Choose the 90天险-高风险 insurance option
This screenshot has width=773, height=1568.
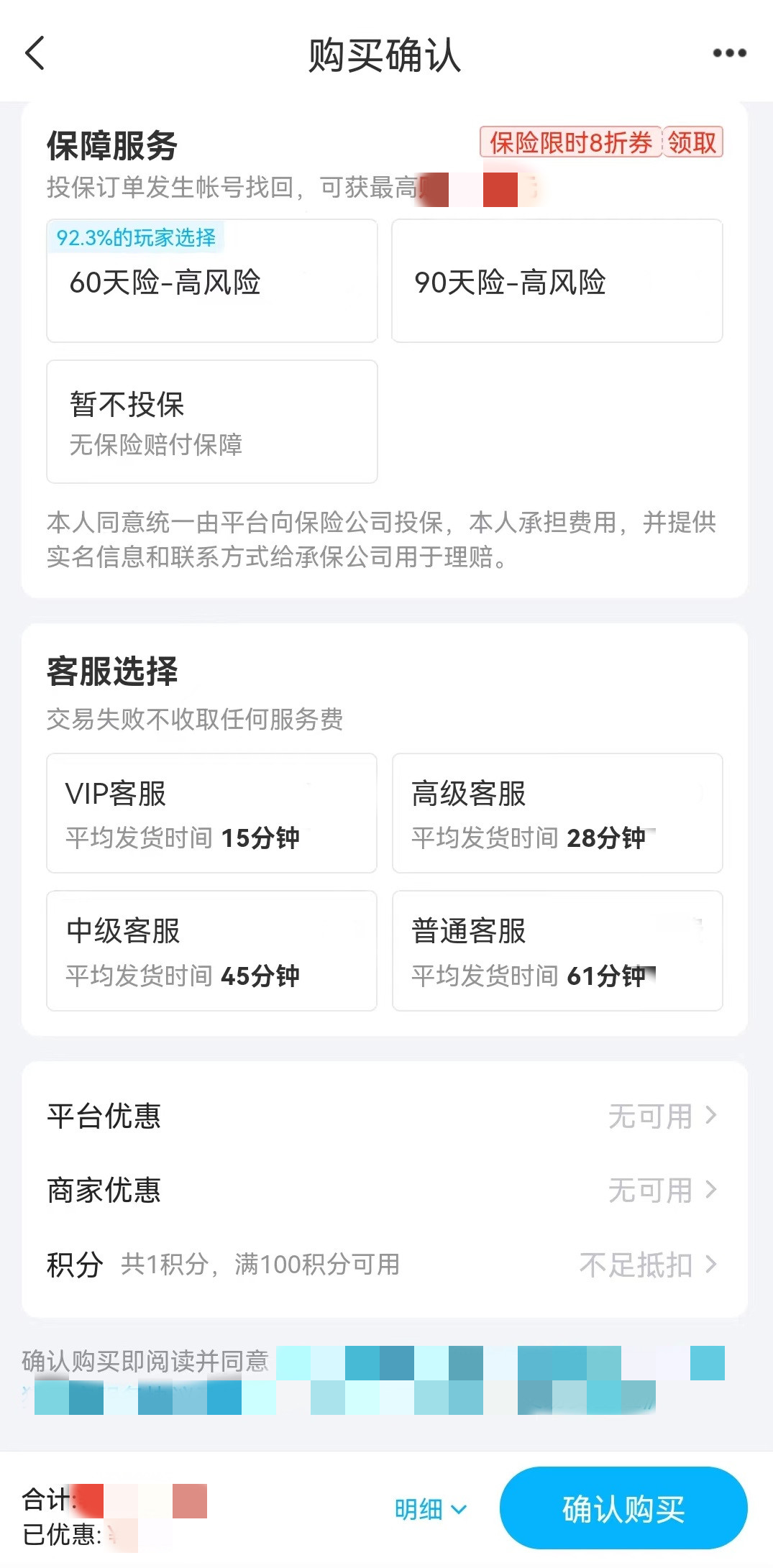point(557,281)
